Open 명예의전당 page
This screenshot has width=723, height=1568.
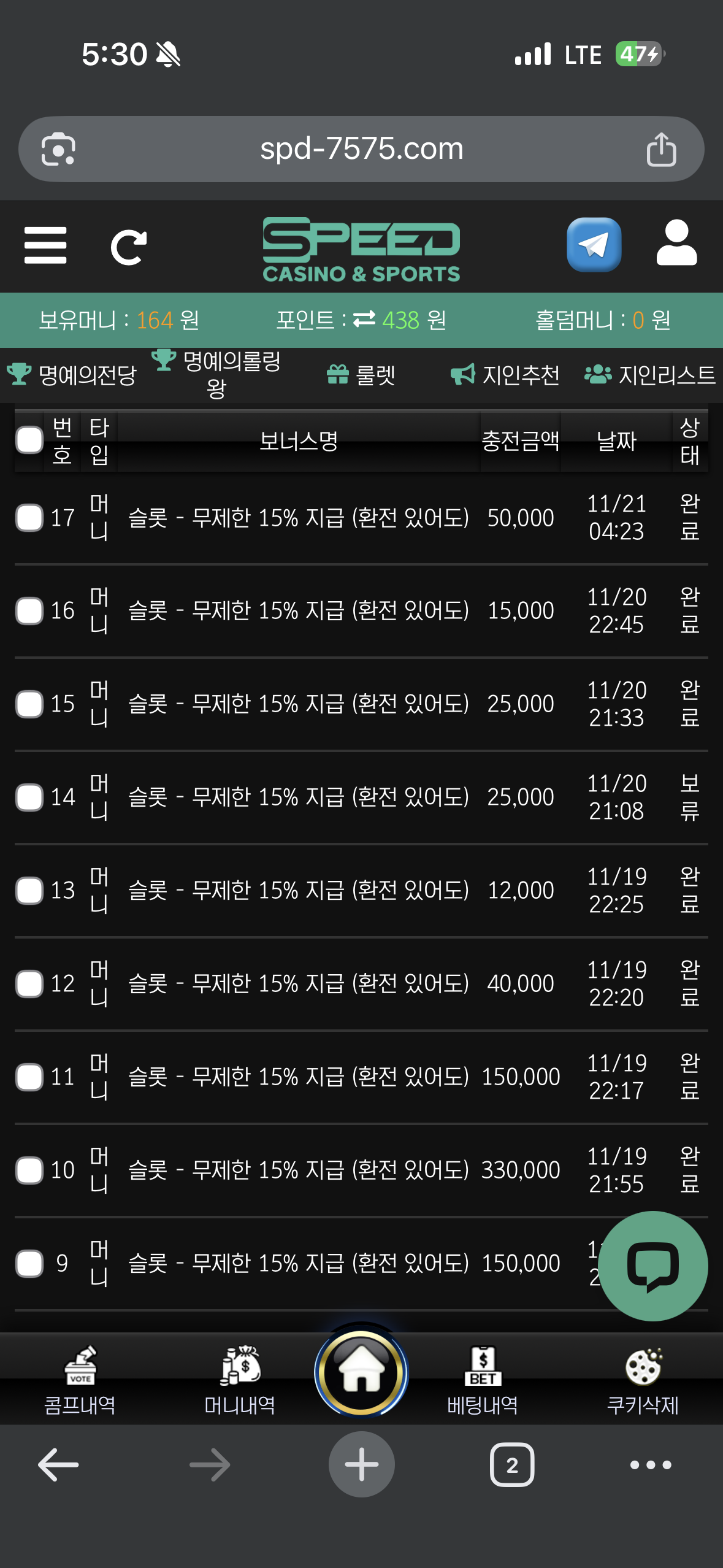pyautogui.click(x=72, y=374)
